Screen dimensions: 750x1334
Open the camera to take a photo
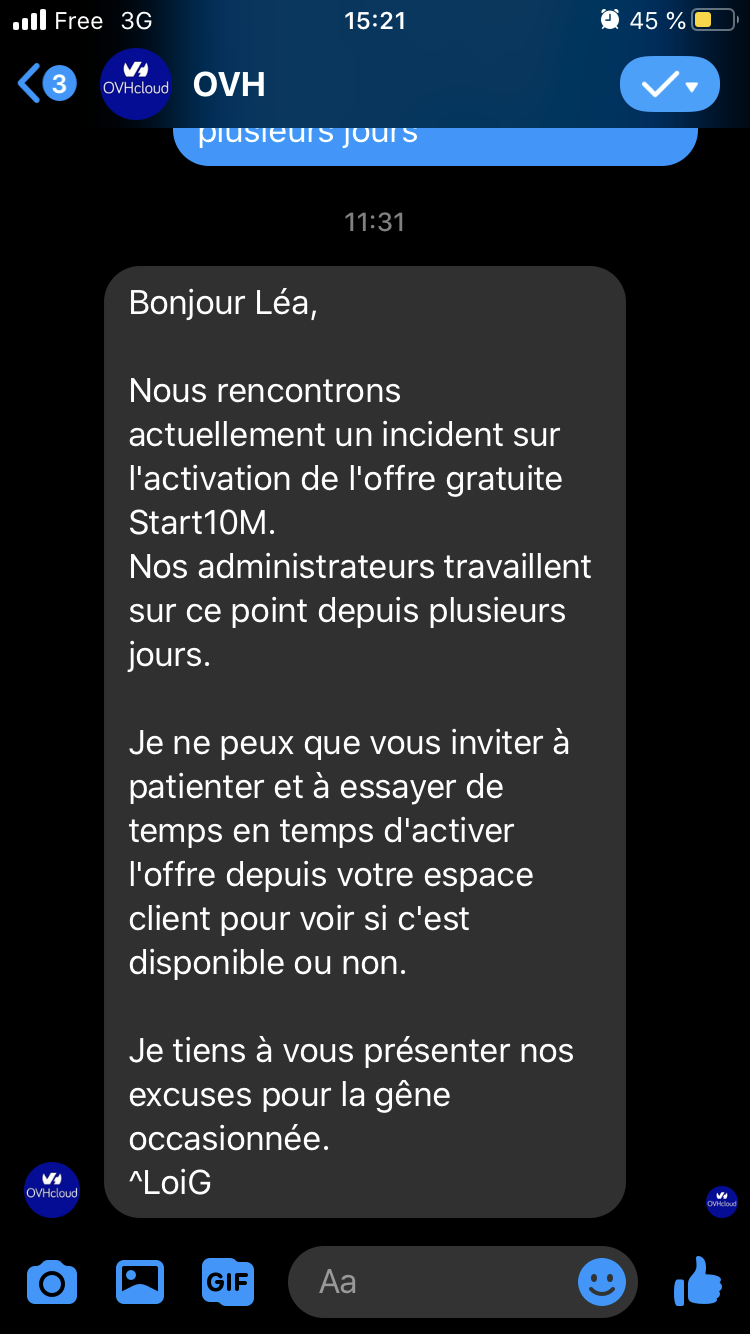click(51, 1281)
